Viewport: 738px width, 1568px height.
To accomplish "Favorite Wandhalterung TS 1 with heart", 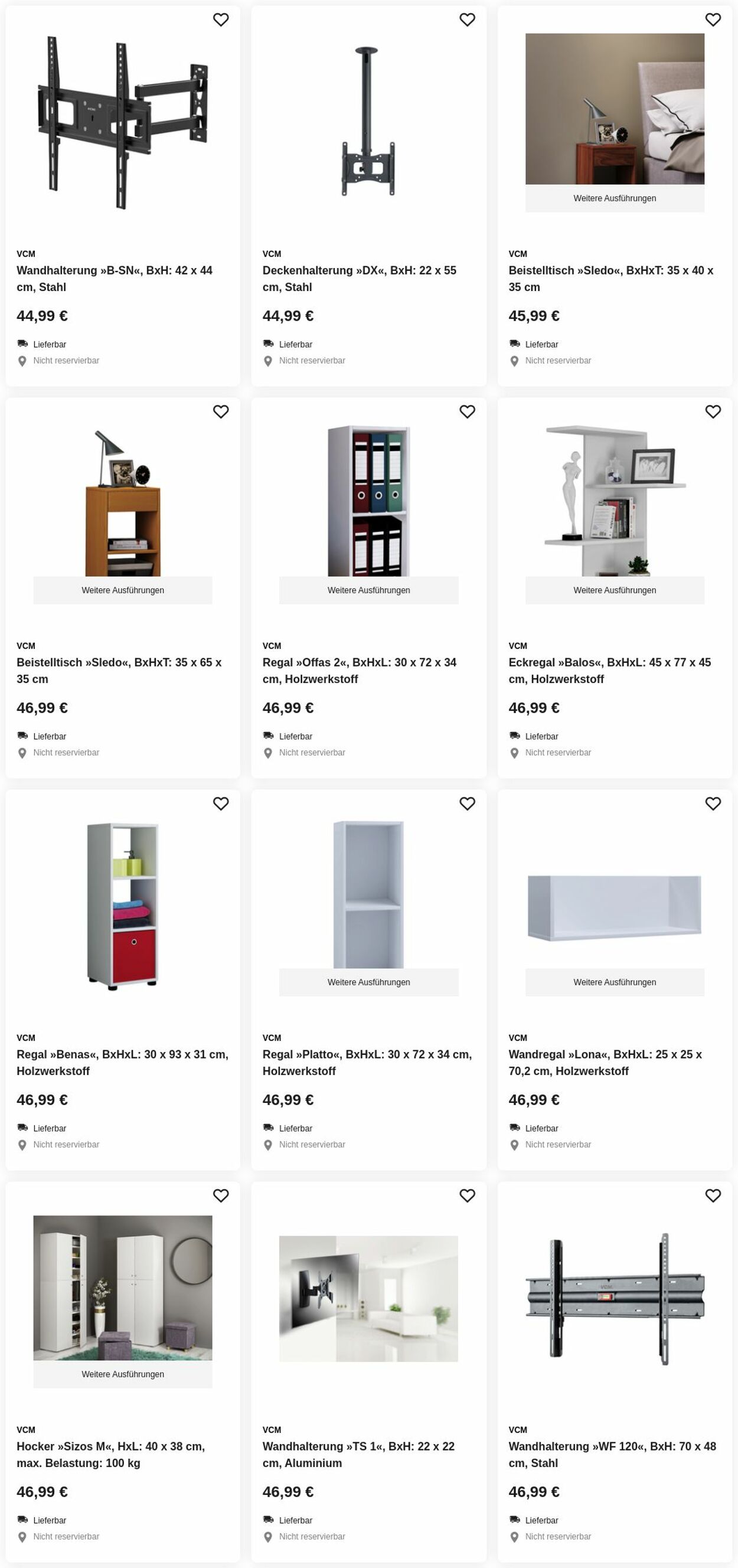I will tap(466, 1196).
